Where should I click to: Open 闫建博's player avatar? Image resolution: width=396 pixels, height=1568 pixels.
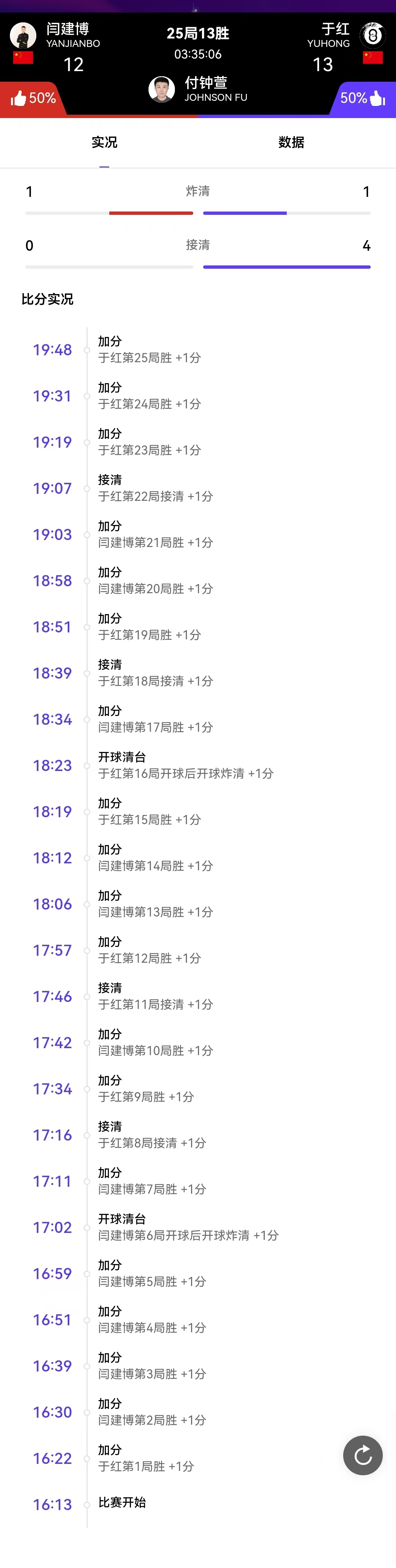click(x=23, y=36)
